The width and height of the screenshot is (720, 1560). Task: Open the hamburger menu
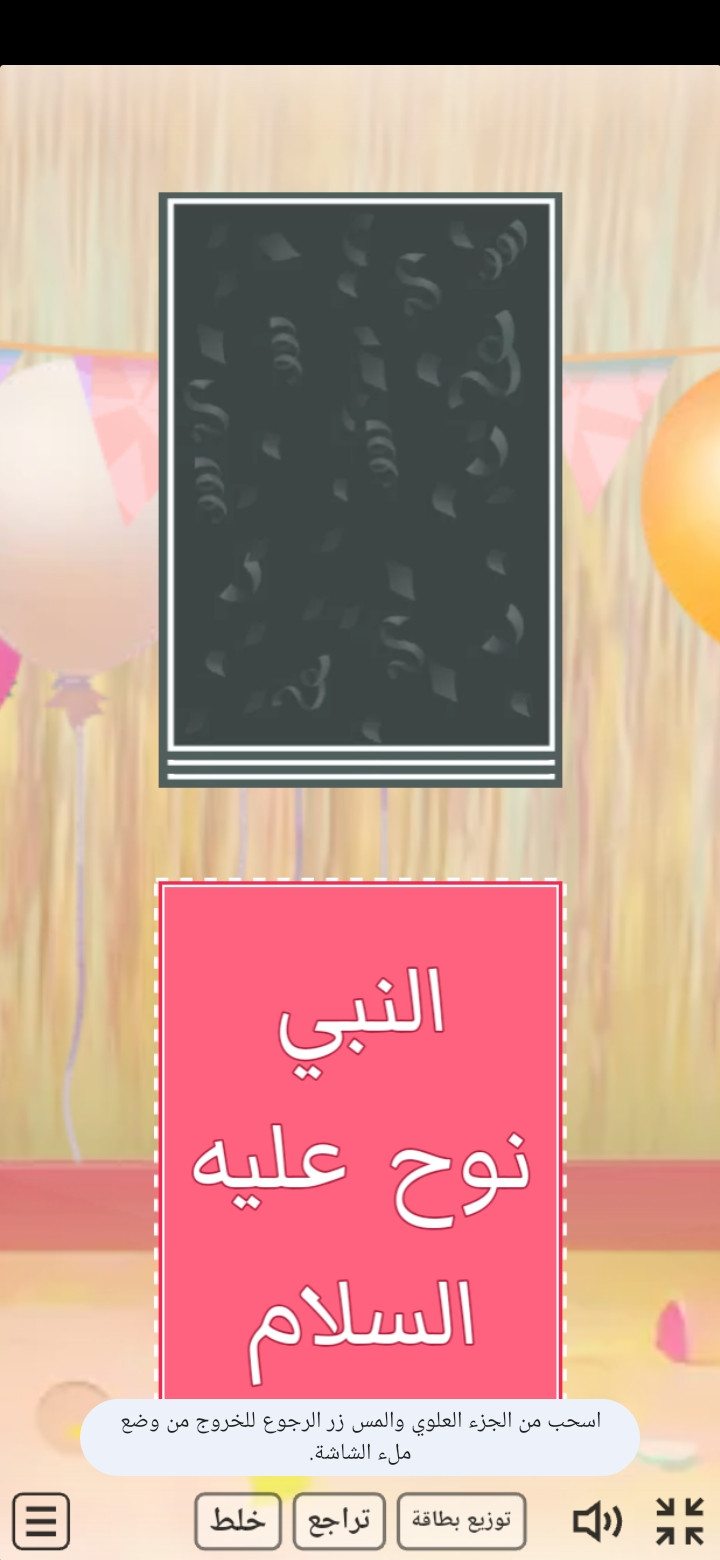41,1521
